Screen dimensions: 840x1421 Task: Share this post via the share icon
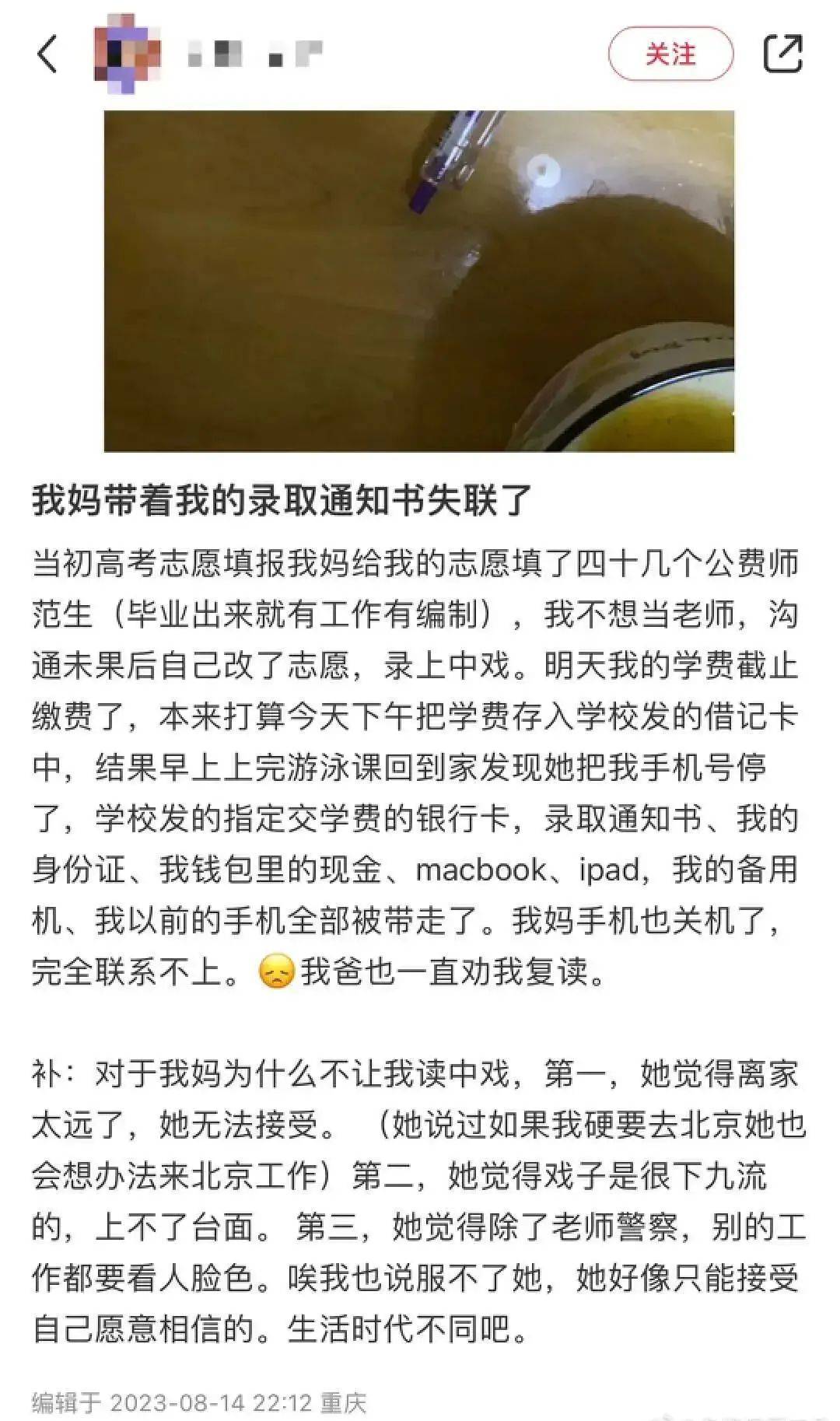pos(782,54)
